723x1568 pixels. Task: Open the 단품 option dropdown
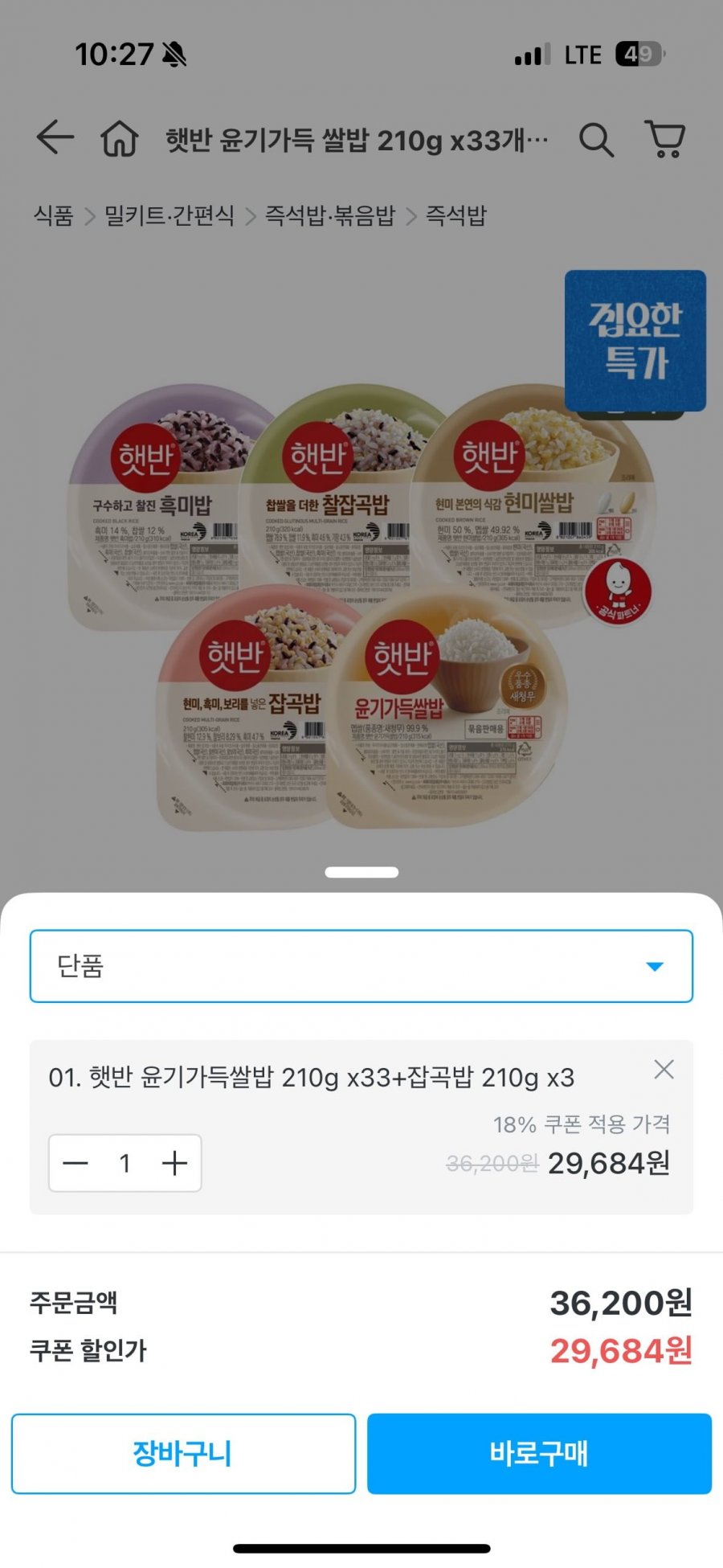coord(361,966)
